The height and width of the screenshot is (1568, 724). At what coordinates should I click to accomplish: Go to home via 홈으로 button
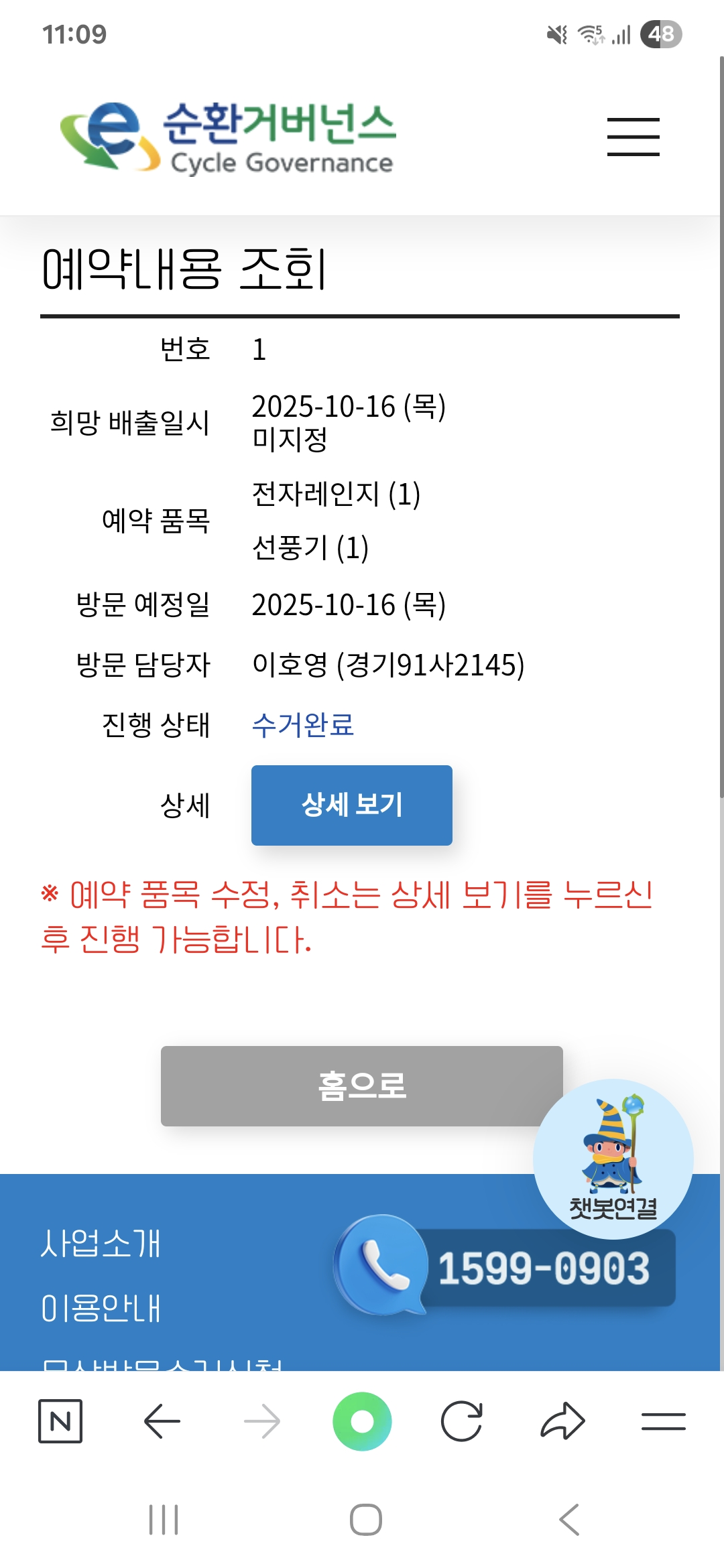click(x=361, y=1086)
